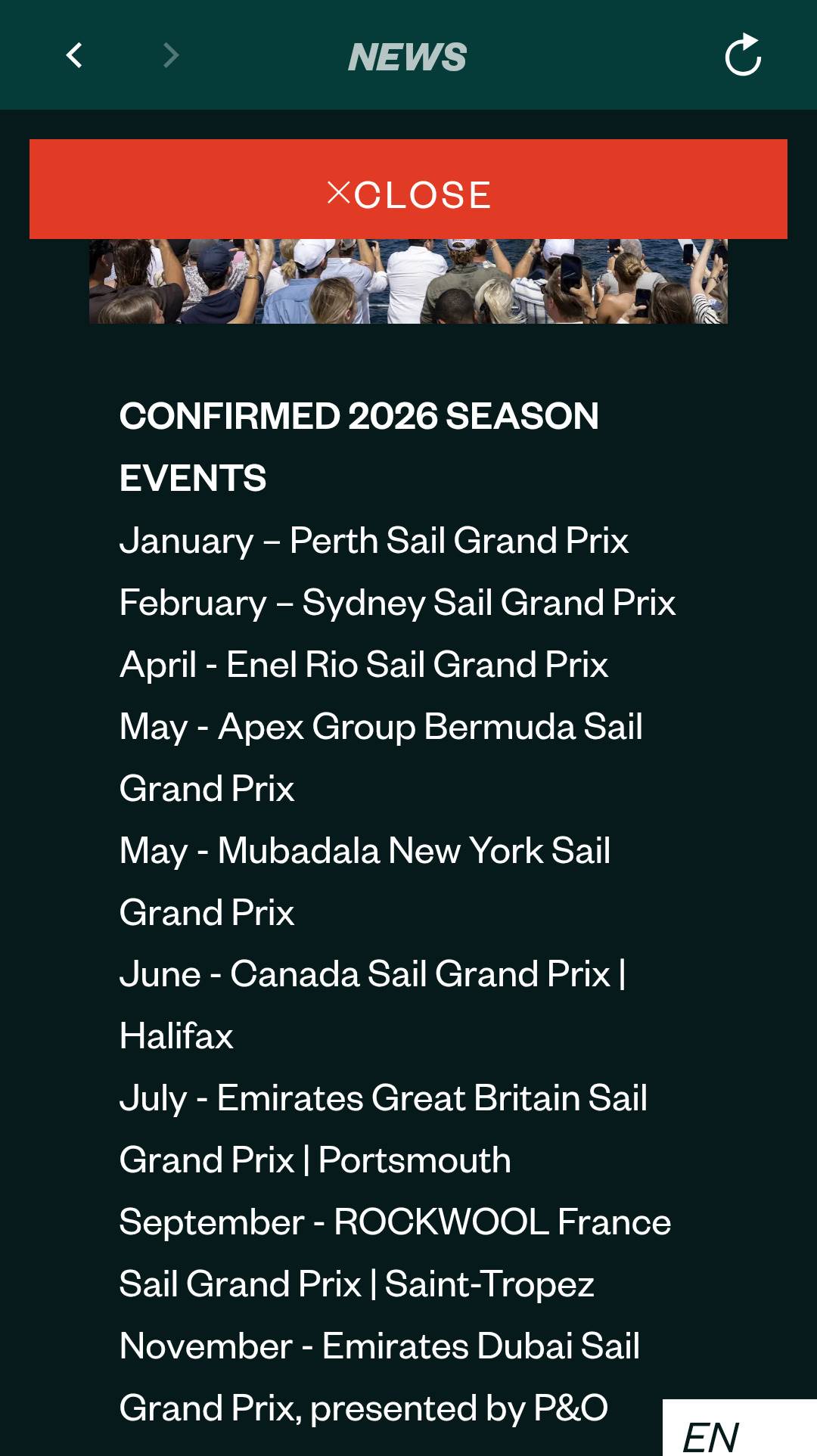
Task: Reload the news page
Action: [x=743, y=55]
